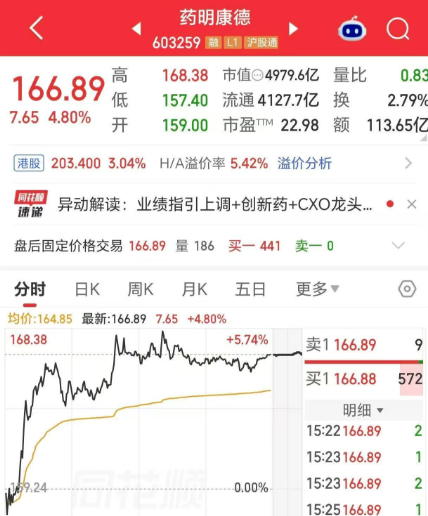This screenshot has width=428, height=516.
Task: Open 溢价分析 premium analysis link
Action: tap(304, 163)
